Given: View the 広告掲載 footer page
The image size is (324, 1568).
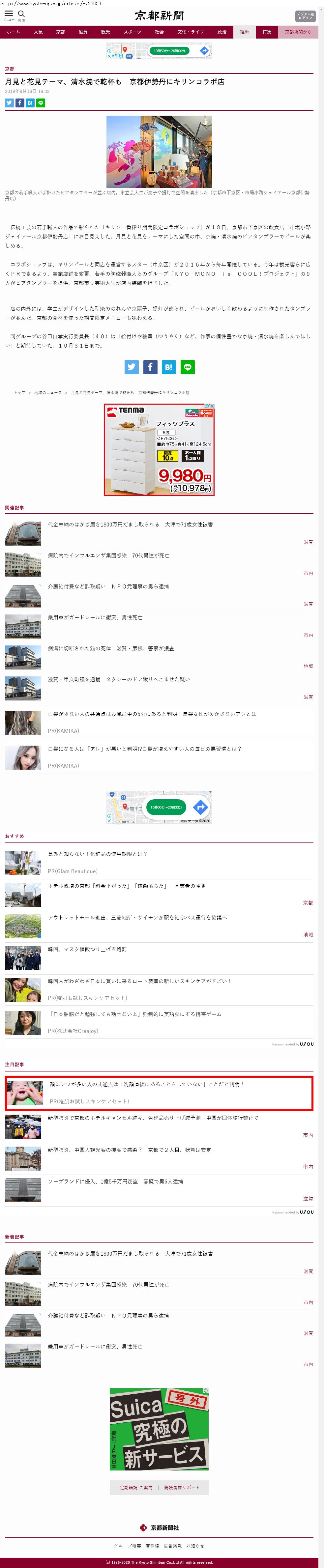Looking at the screenshot, I should click(x=172, y=1546).
